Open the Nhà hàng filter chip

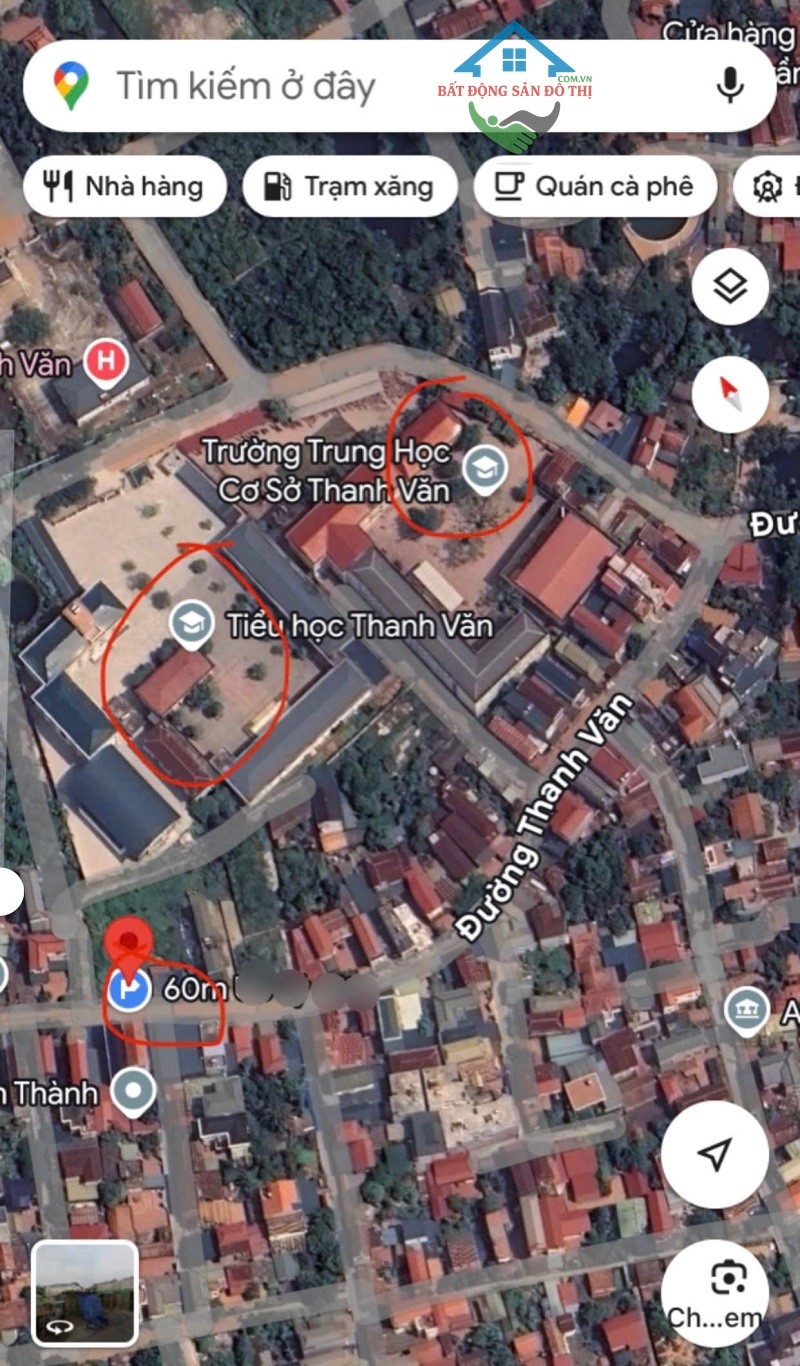coord(123,185)
